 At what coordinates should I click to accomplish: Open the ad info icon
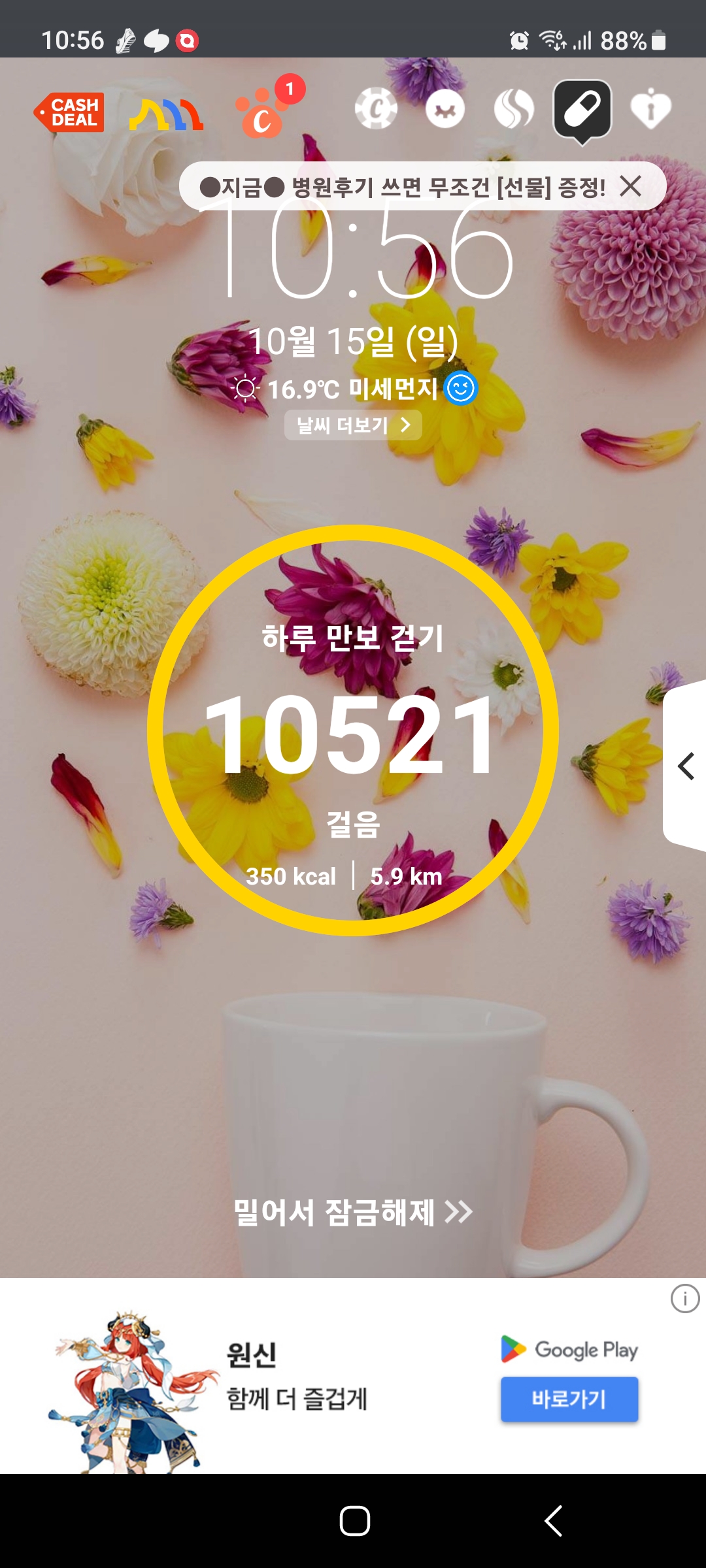(x=684, y=1299)
